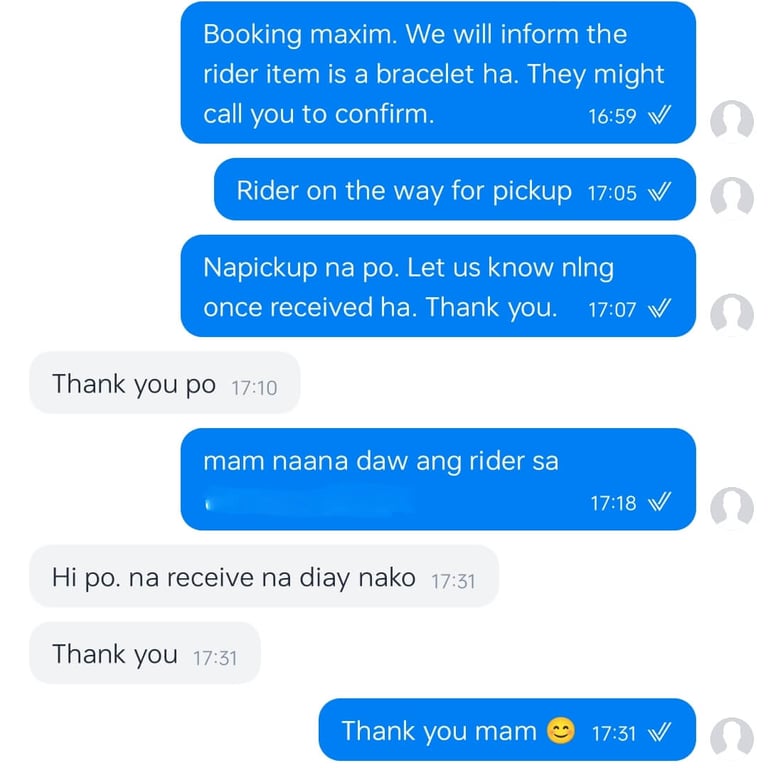
Task: Tap avatar beside 'mam naana daw' message
Action: [x=731, y=507]
